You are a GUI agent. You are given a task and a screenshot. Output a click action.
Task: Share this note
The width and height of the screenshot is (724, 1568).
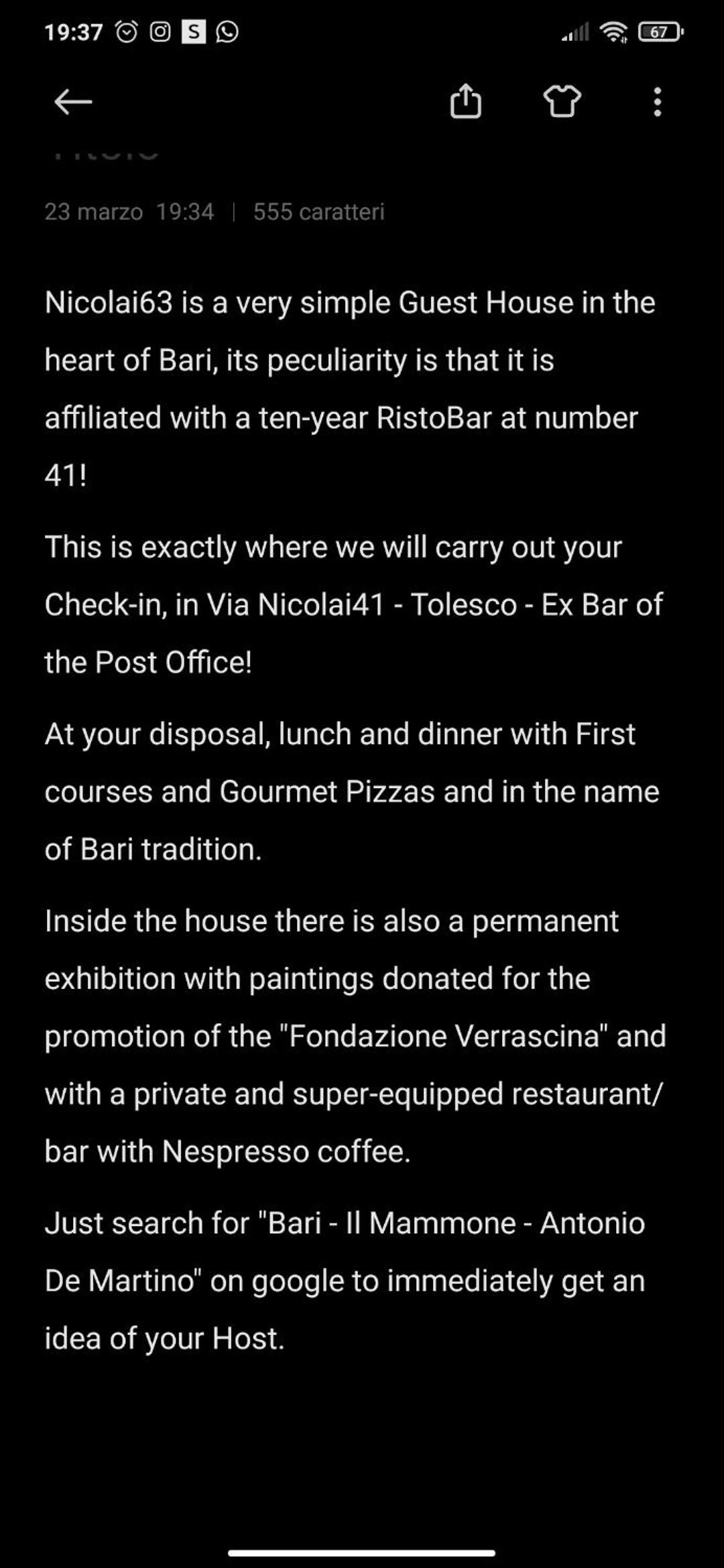465,101
